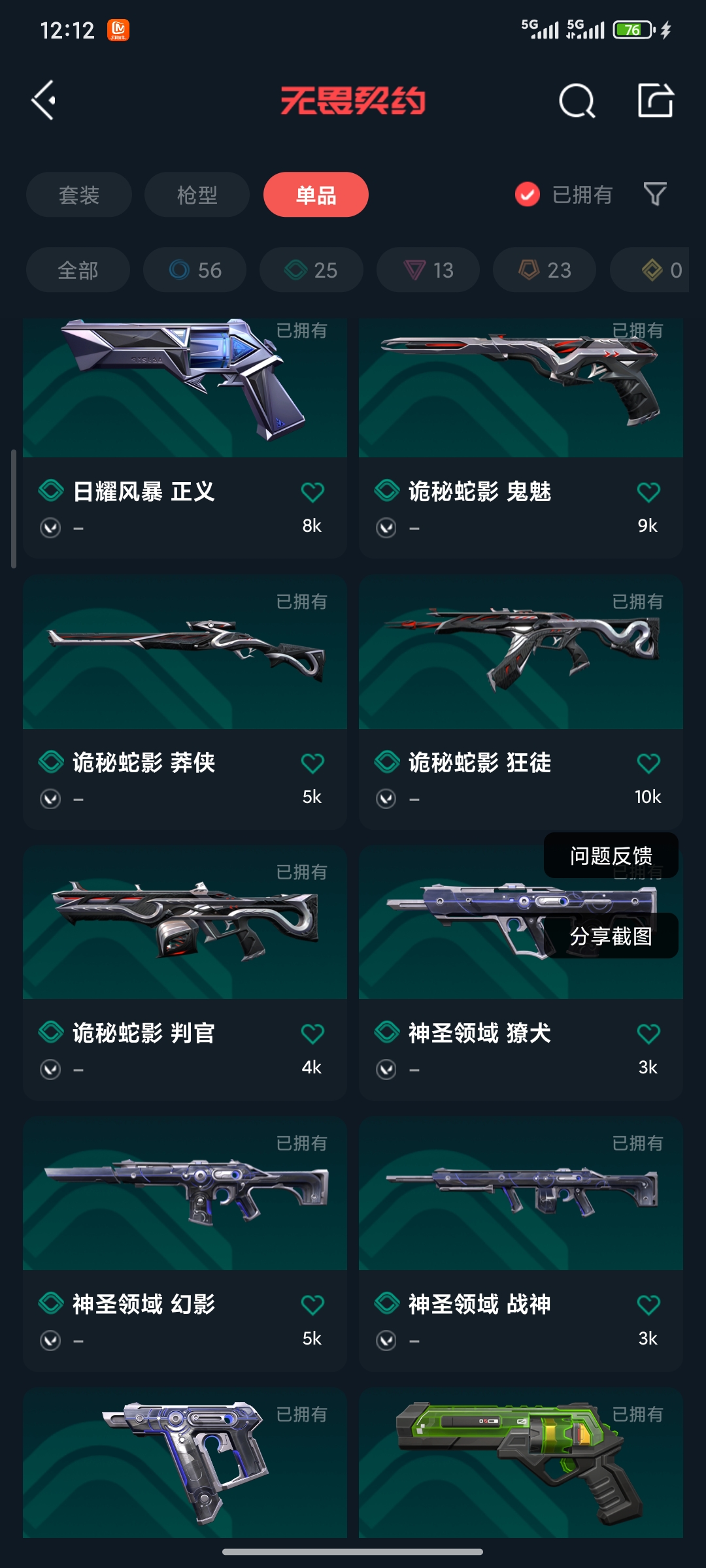Switch to the 枪型 tab

coord(197,195)
